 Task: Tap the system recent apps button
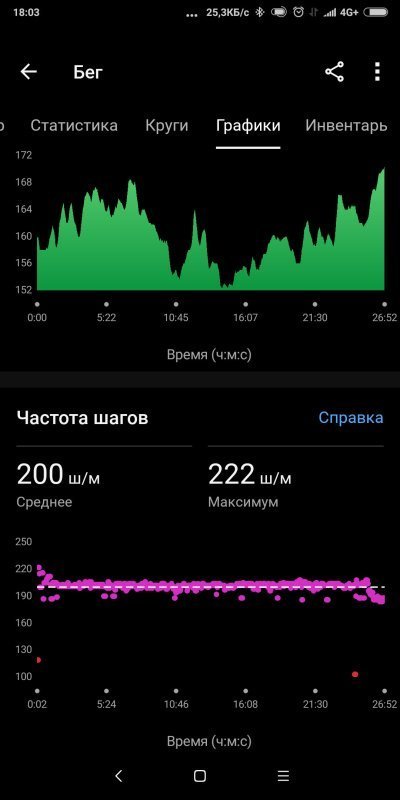coord(283,776)
